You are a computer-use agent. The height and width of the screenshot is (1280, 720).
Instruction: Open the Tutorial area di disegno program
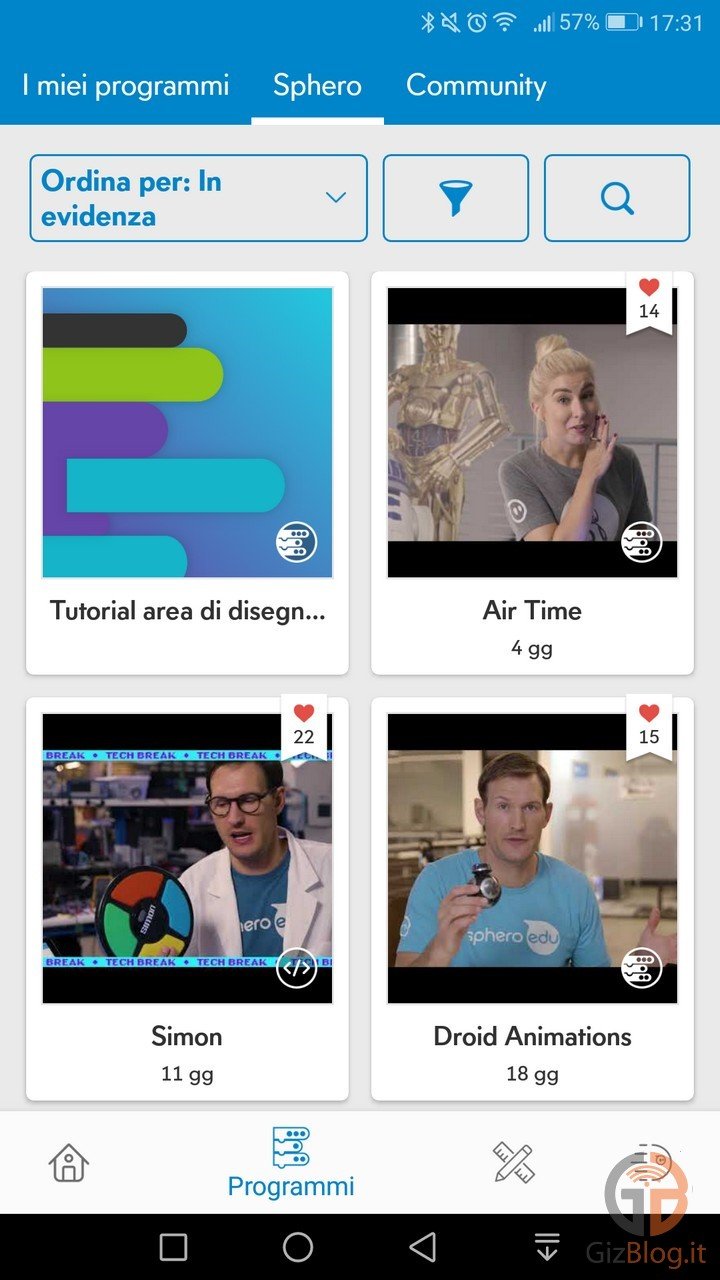[x=187, y=473]
